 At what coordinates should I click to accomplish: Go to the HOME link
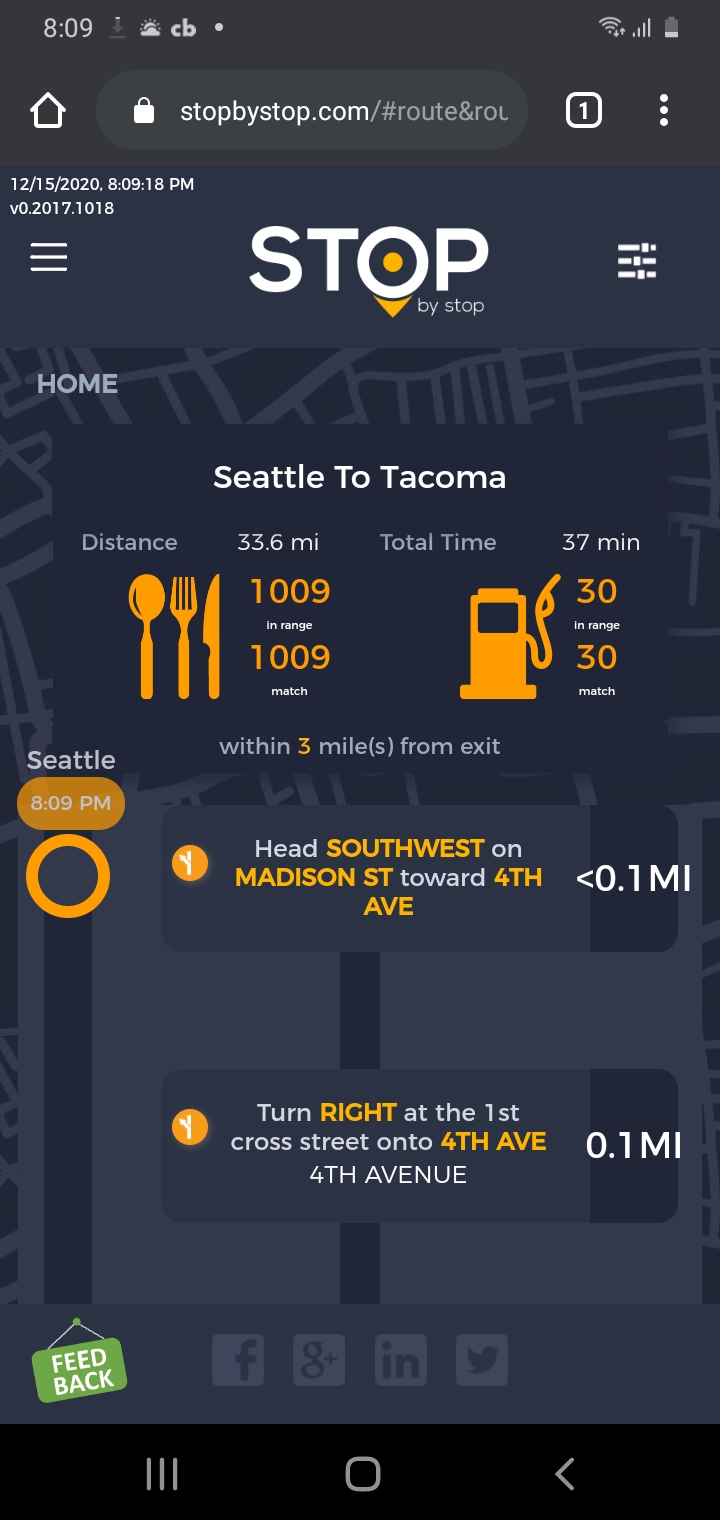(x=77, y=384)
